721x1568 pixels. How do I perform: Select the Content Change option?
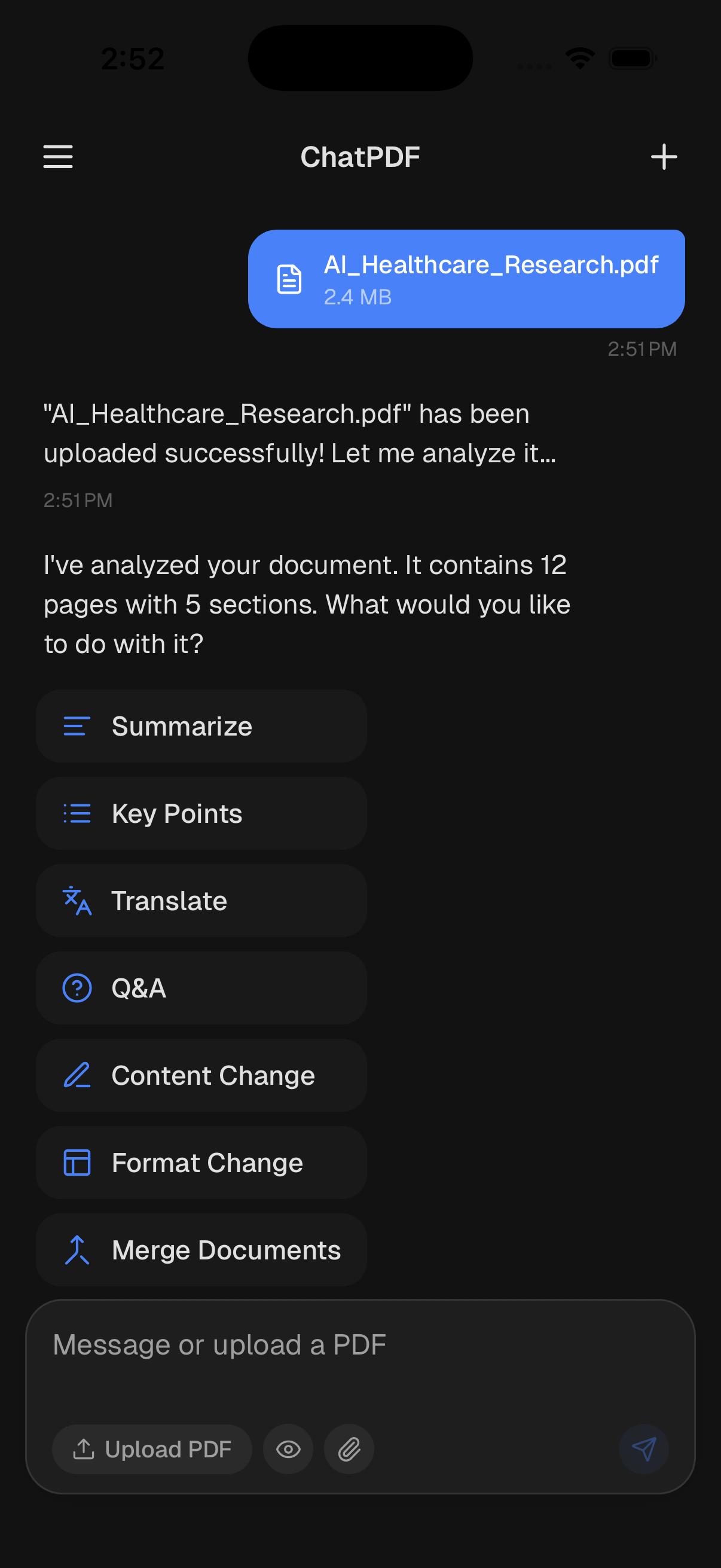point(201,1075)
